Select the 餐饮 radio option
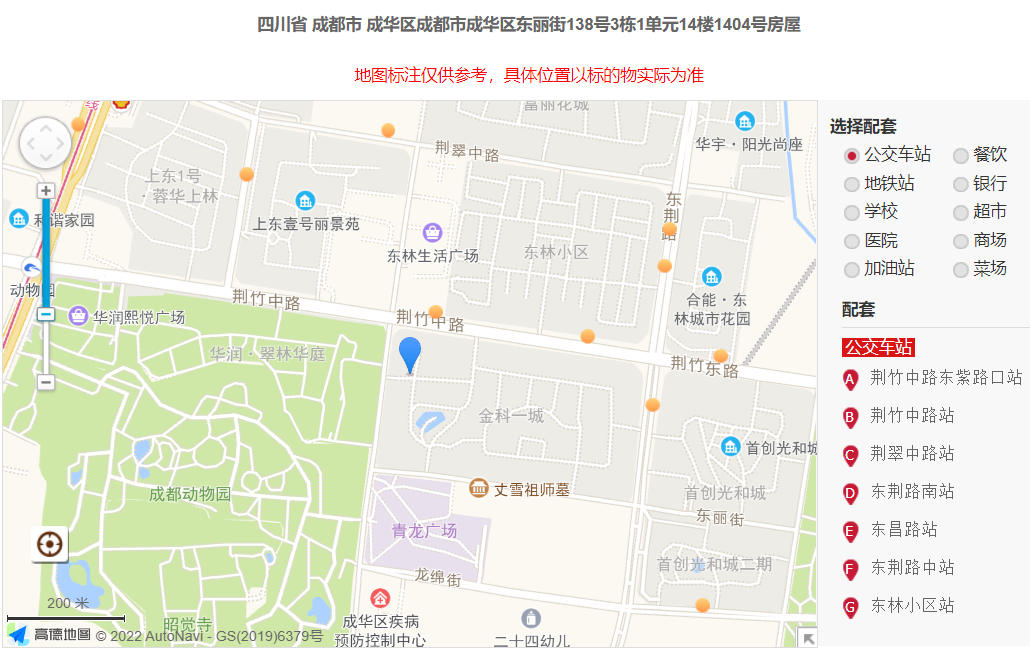This screenshot has width=1030, height=652. click(961, 155)
